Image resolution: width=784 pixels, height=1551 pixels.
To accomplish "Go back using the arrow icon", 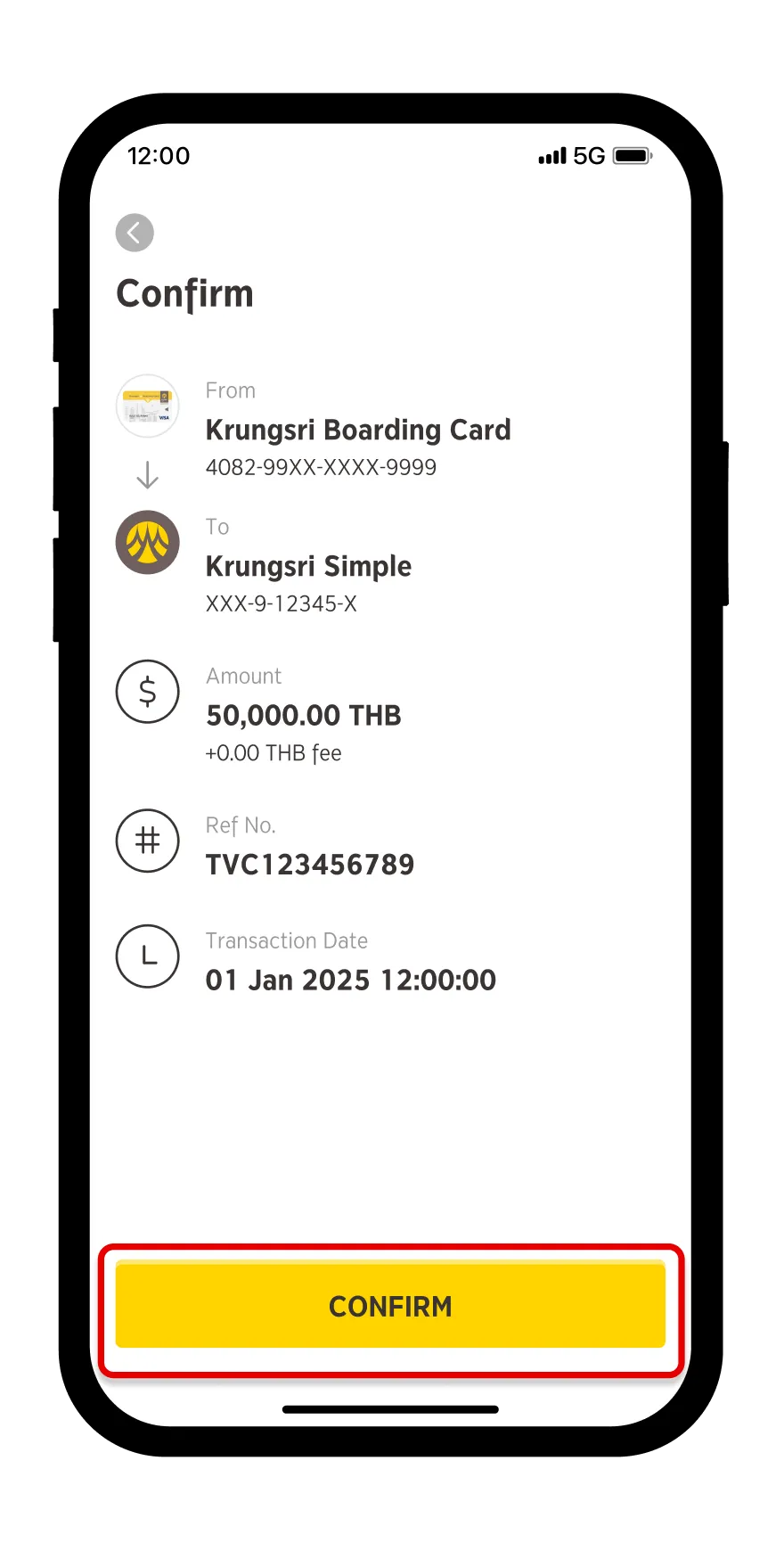I will pos(135,234).
